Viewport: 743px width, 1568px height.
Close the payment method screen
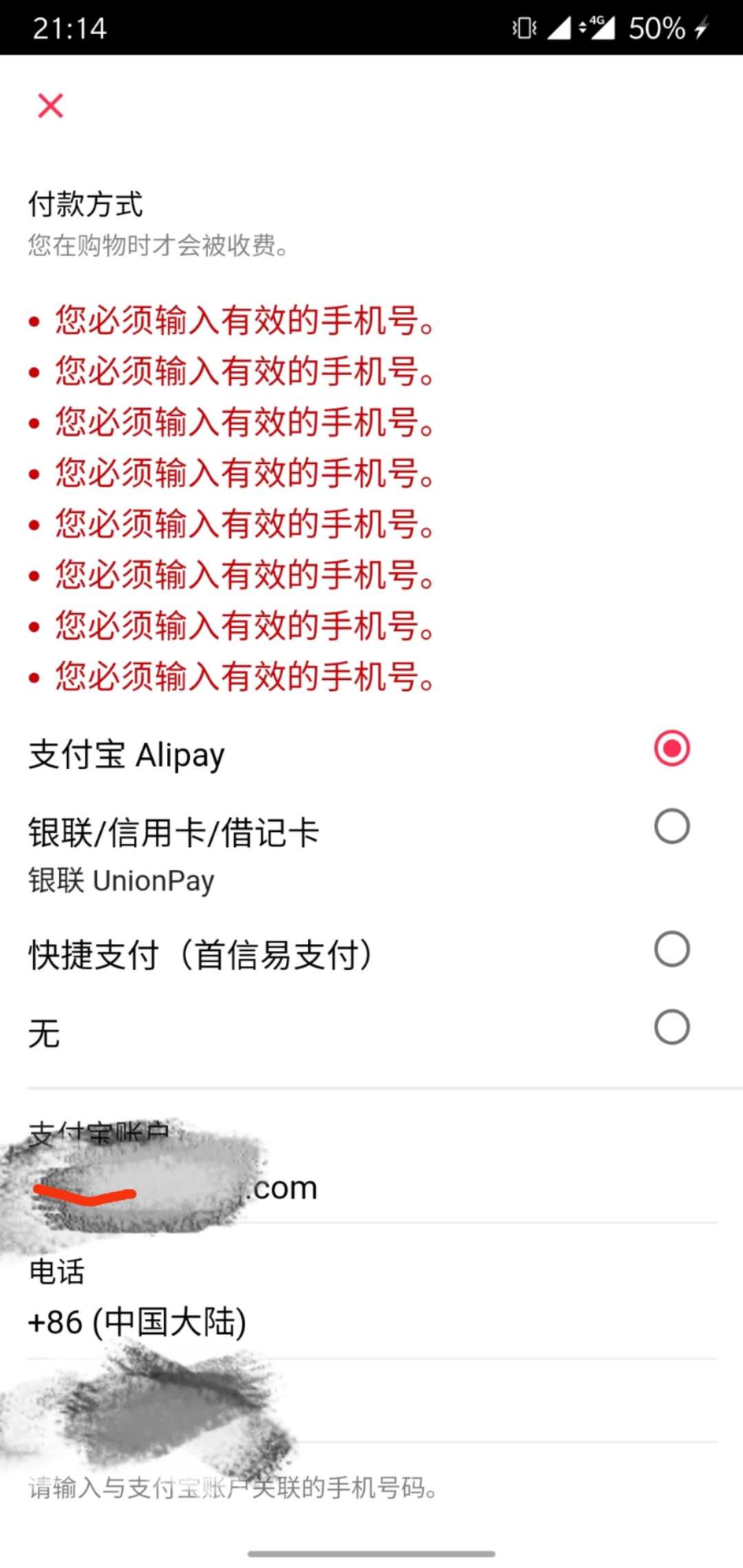[50, 106]
